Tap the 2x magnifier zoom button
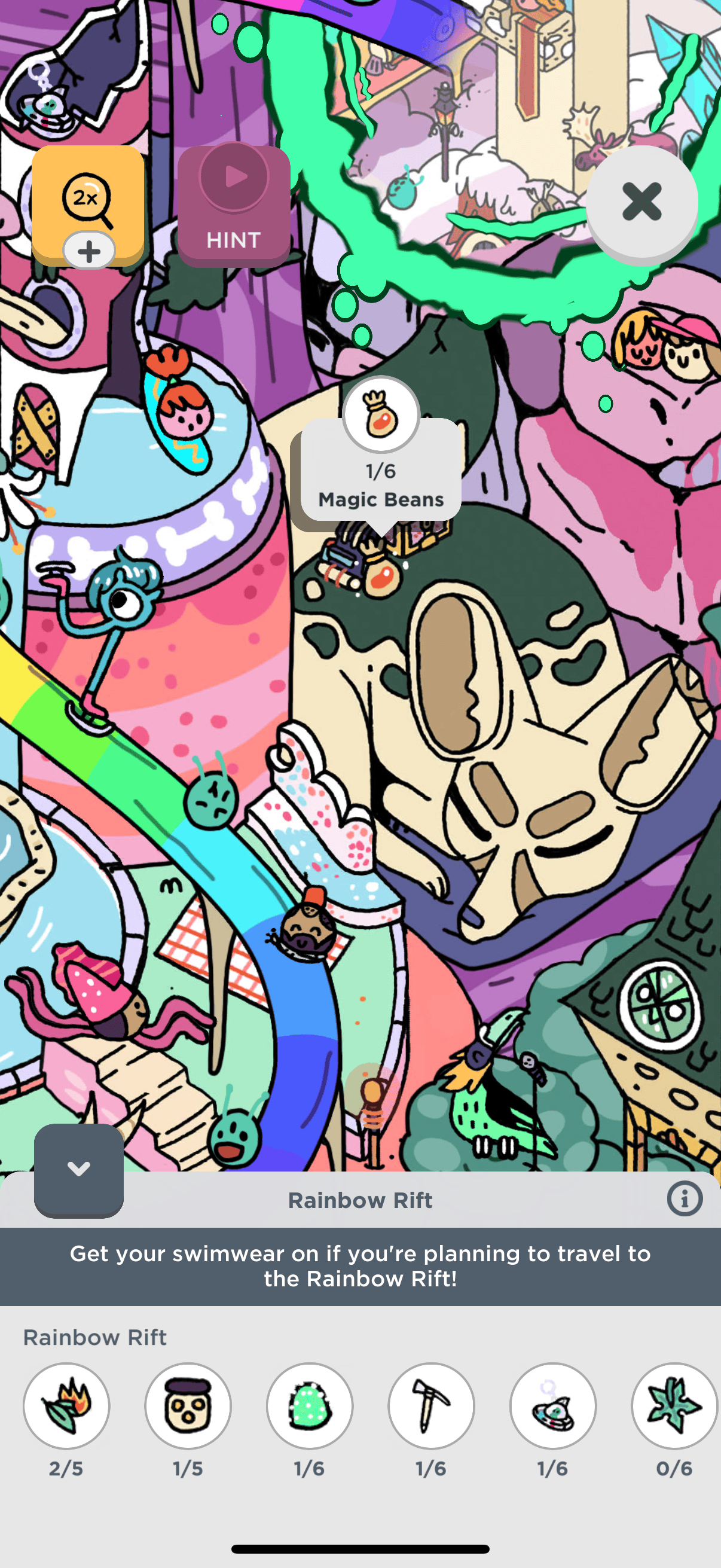721x1568 pixels. (x=88, y=201)
